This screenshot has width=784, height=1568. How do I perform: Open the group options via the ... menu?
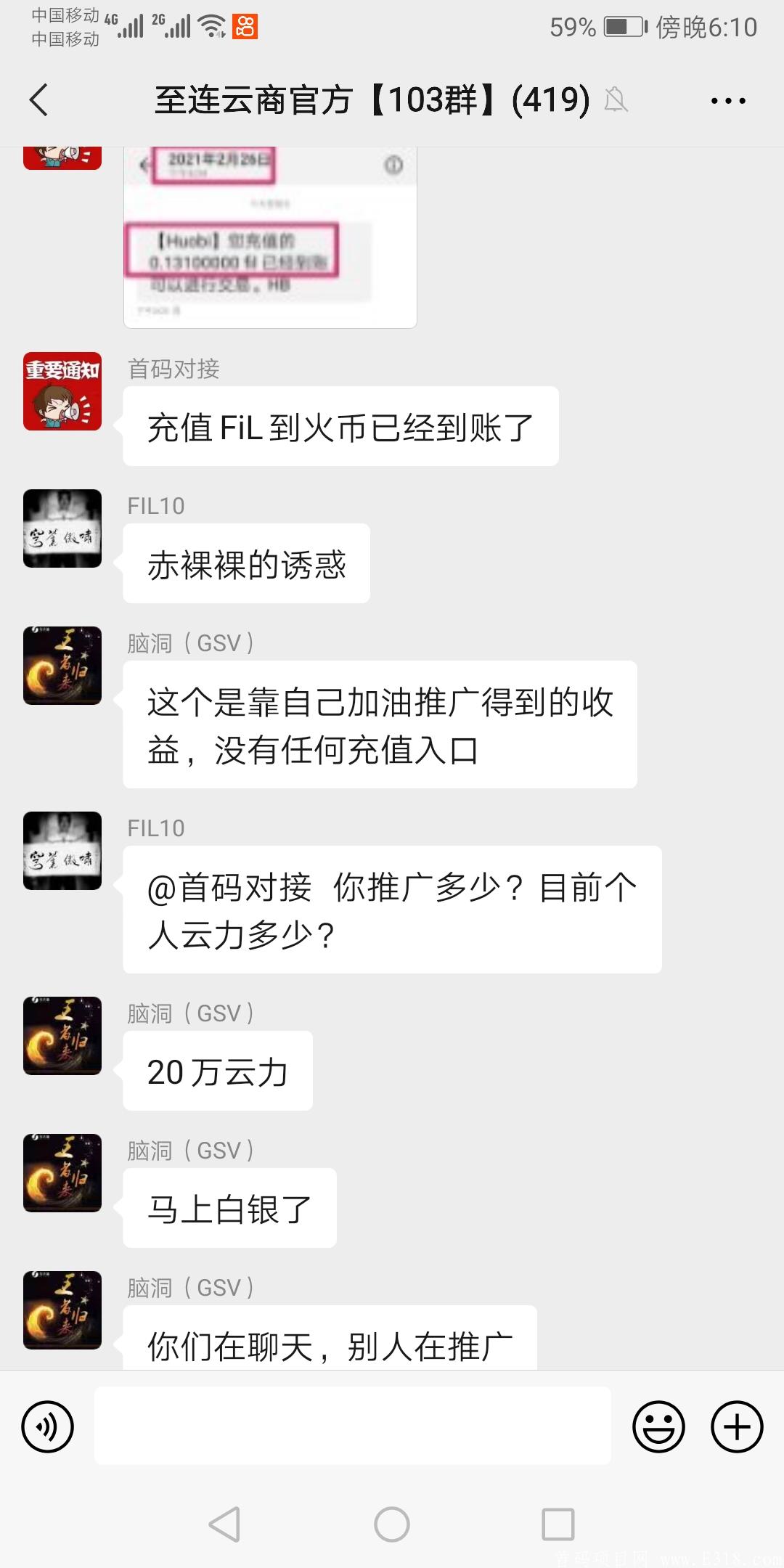pos(728,100)
